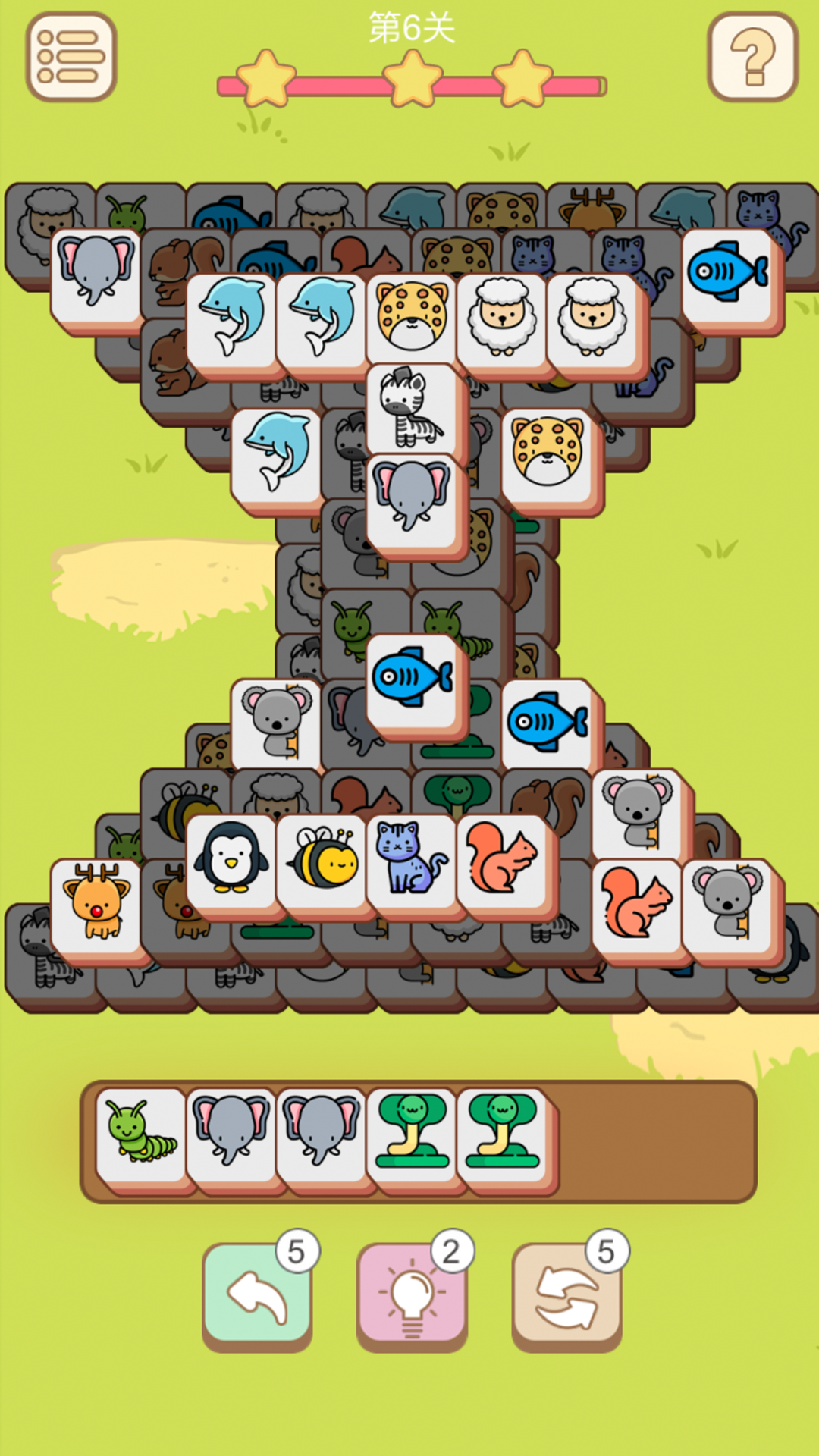Image resolution: width=819 pixels, height=1456 pixels.
Task: Use the hint lightbulb icon
Action: click(x=413, y=1289)
